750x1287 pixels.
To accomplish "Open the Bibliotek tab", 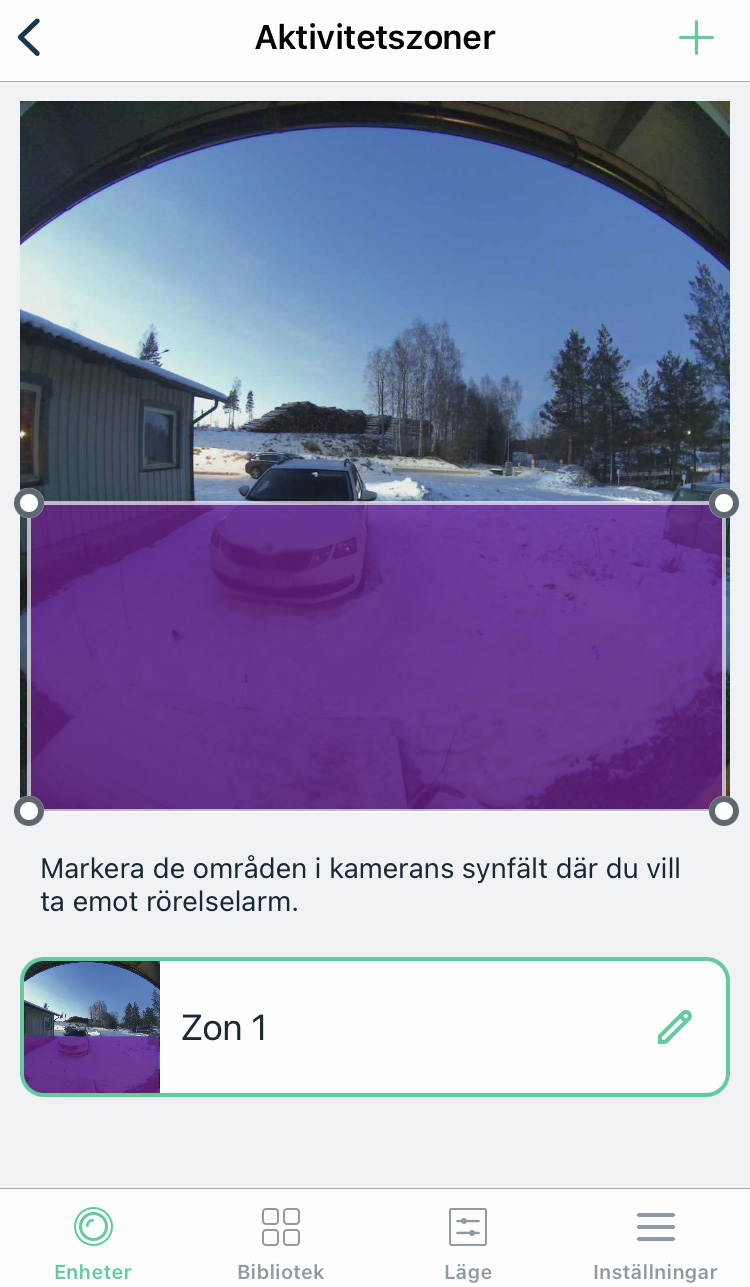I will [281, 1243].
